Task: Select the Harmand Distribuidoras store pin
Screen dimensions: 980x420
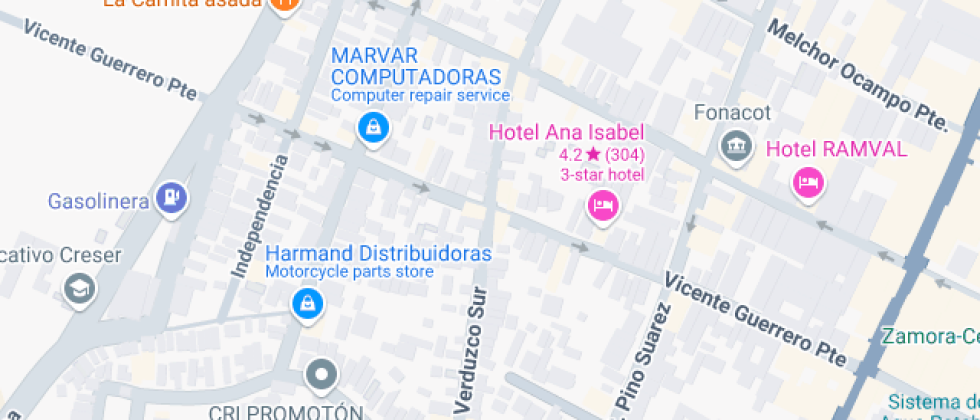Action: click(x=307, y=304)
